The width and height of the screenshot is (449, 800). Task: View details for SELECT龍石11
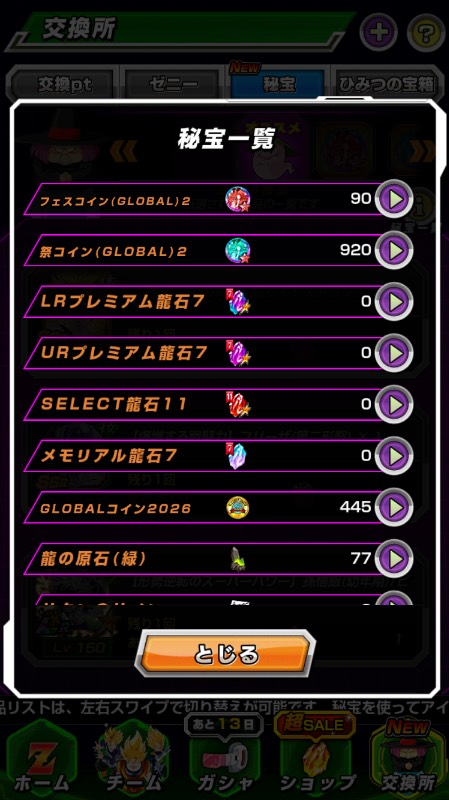tap(394, 405)
